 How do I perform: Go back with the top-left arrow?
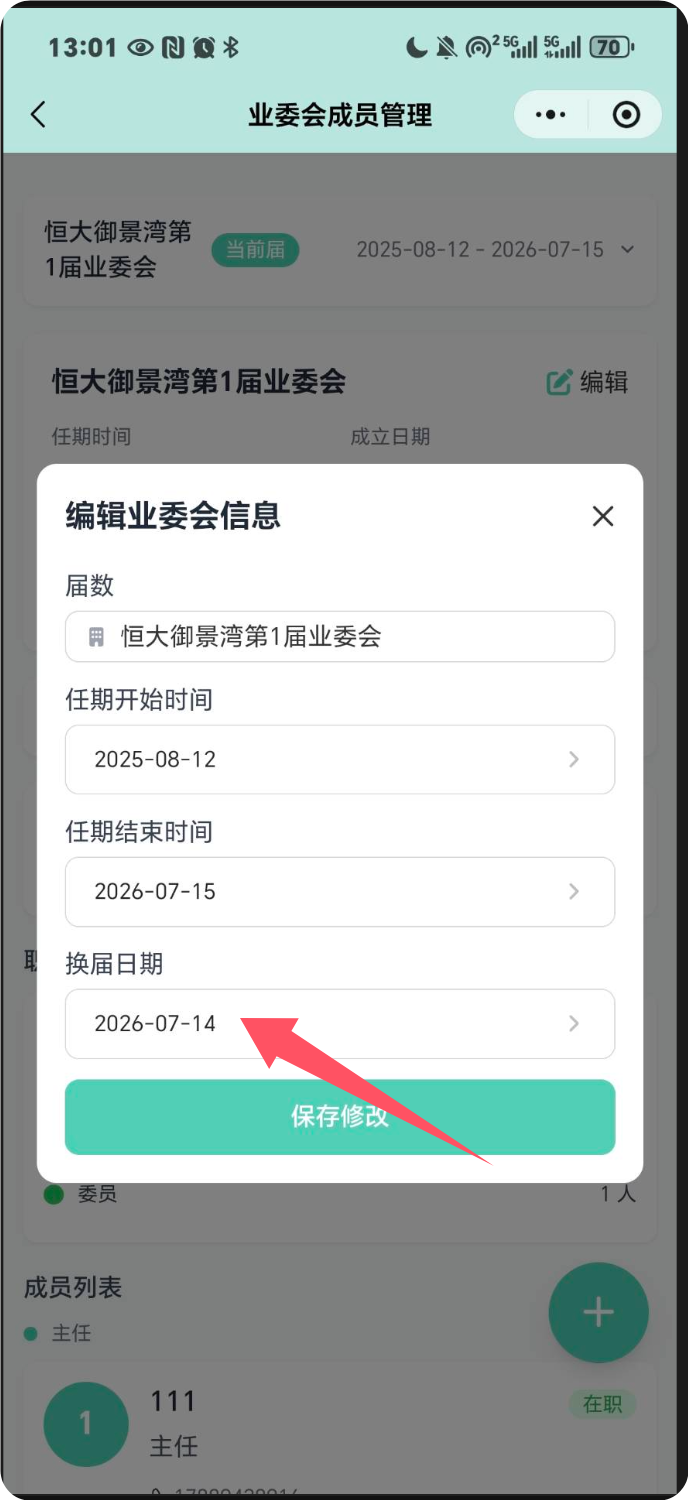click(38, 115)
